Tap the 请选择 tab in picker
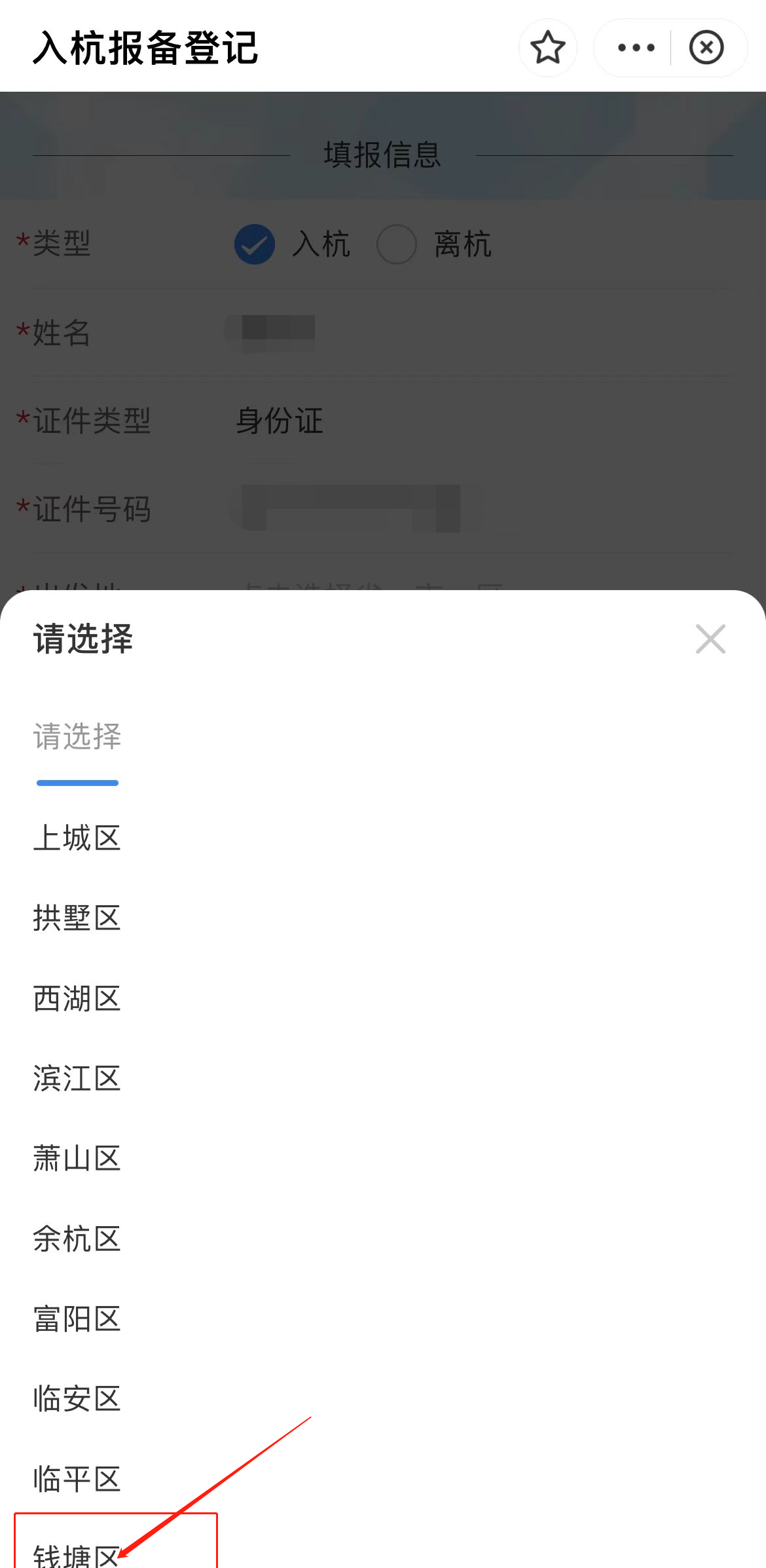This screenshot has height=1568, width=766. 77,737
